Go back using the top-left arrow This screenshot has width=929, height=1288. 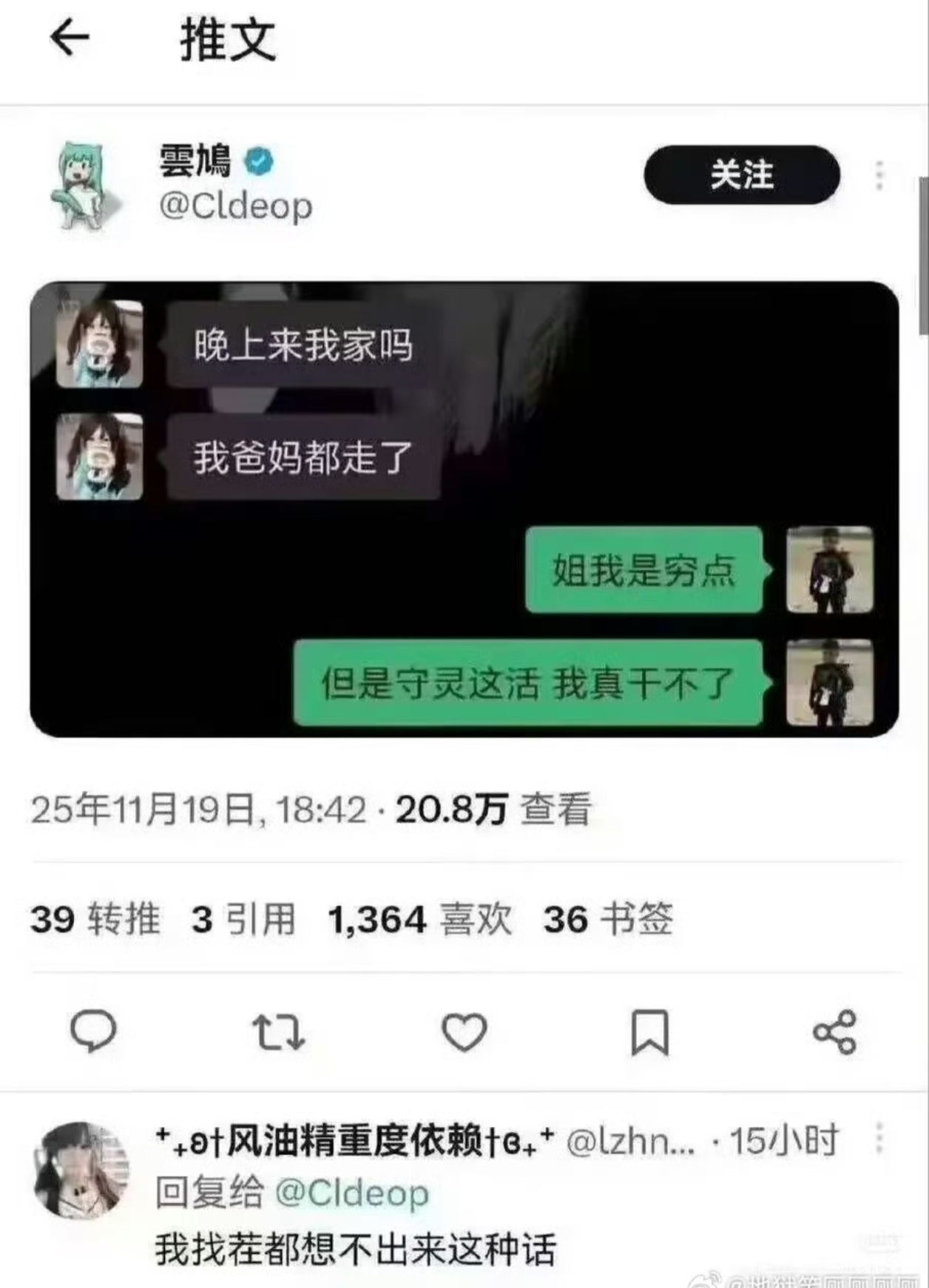click(x=70, y=38)
